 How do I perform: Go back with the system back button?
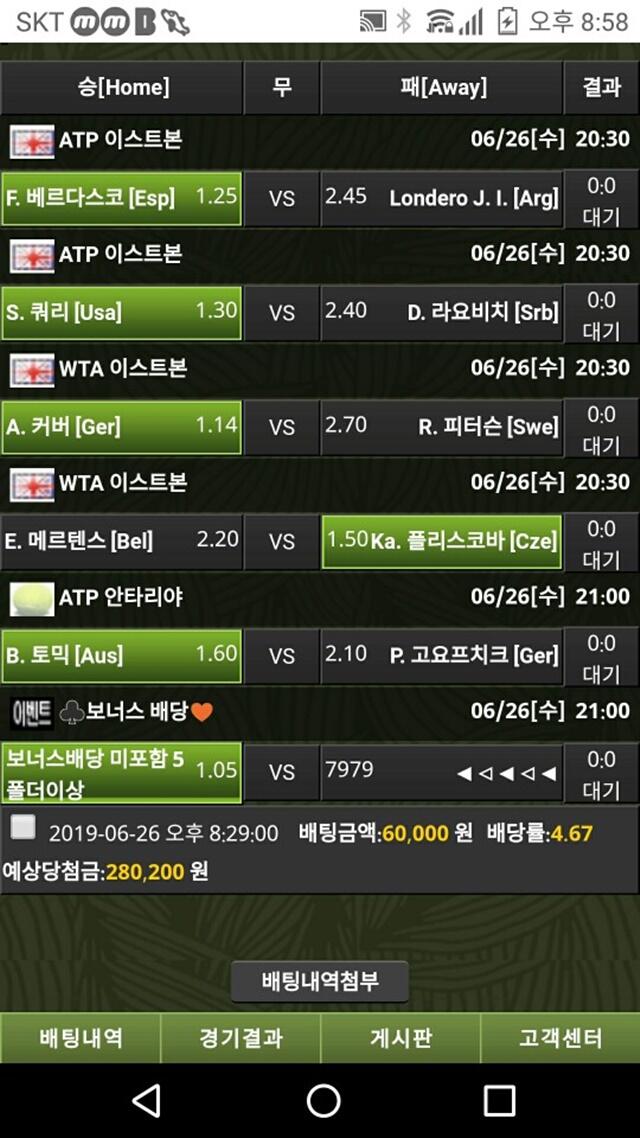click(147, 1101)
